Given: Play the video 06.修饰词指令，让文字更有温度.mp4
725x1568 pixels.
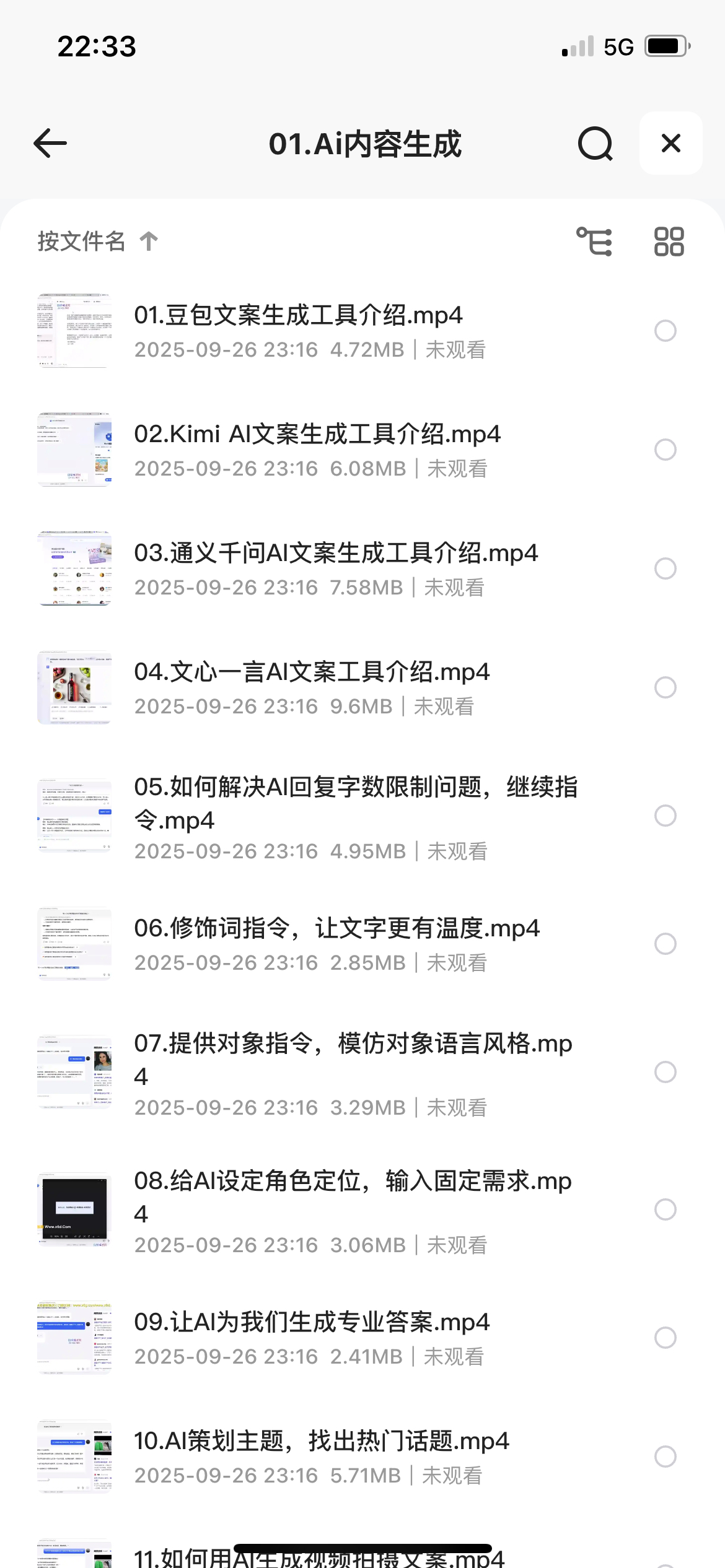Looking at the screenshot, I should (336, 929).
